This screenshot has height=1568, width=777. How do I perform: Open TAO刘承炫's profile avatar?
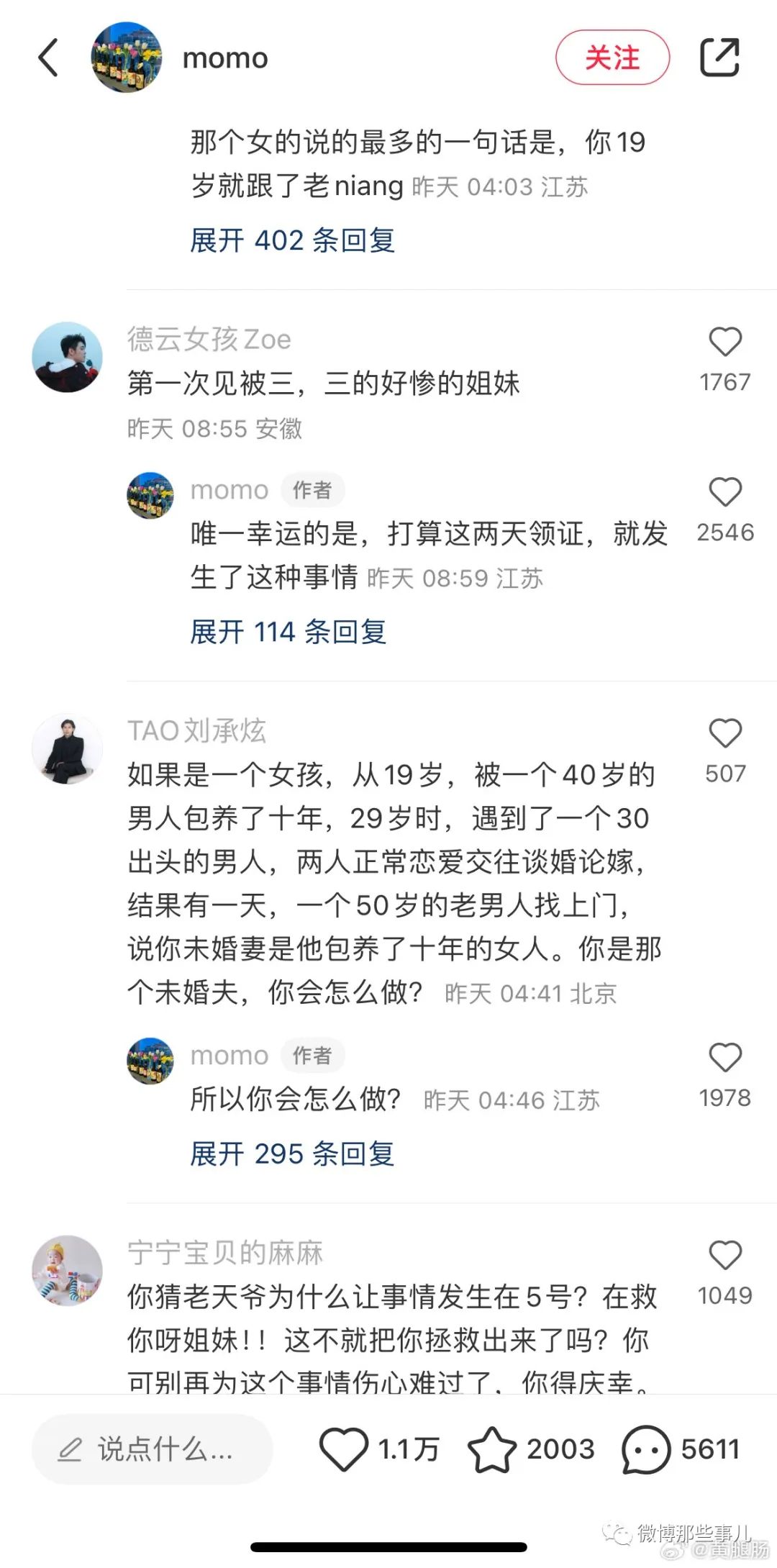[68, 749]
